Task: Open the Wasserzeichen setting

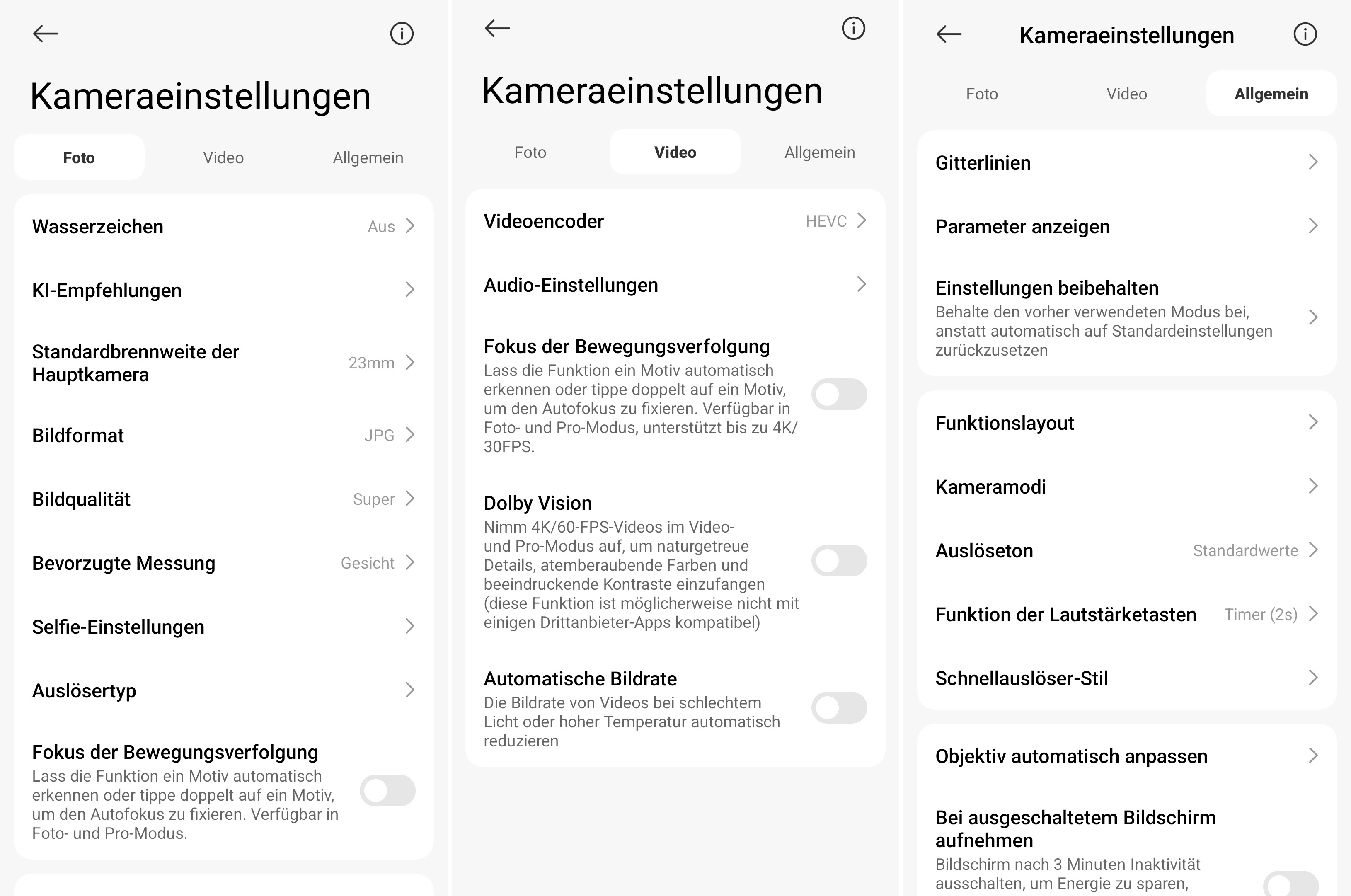Action: click(223, 227)
